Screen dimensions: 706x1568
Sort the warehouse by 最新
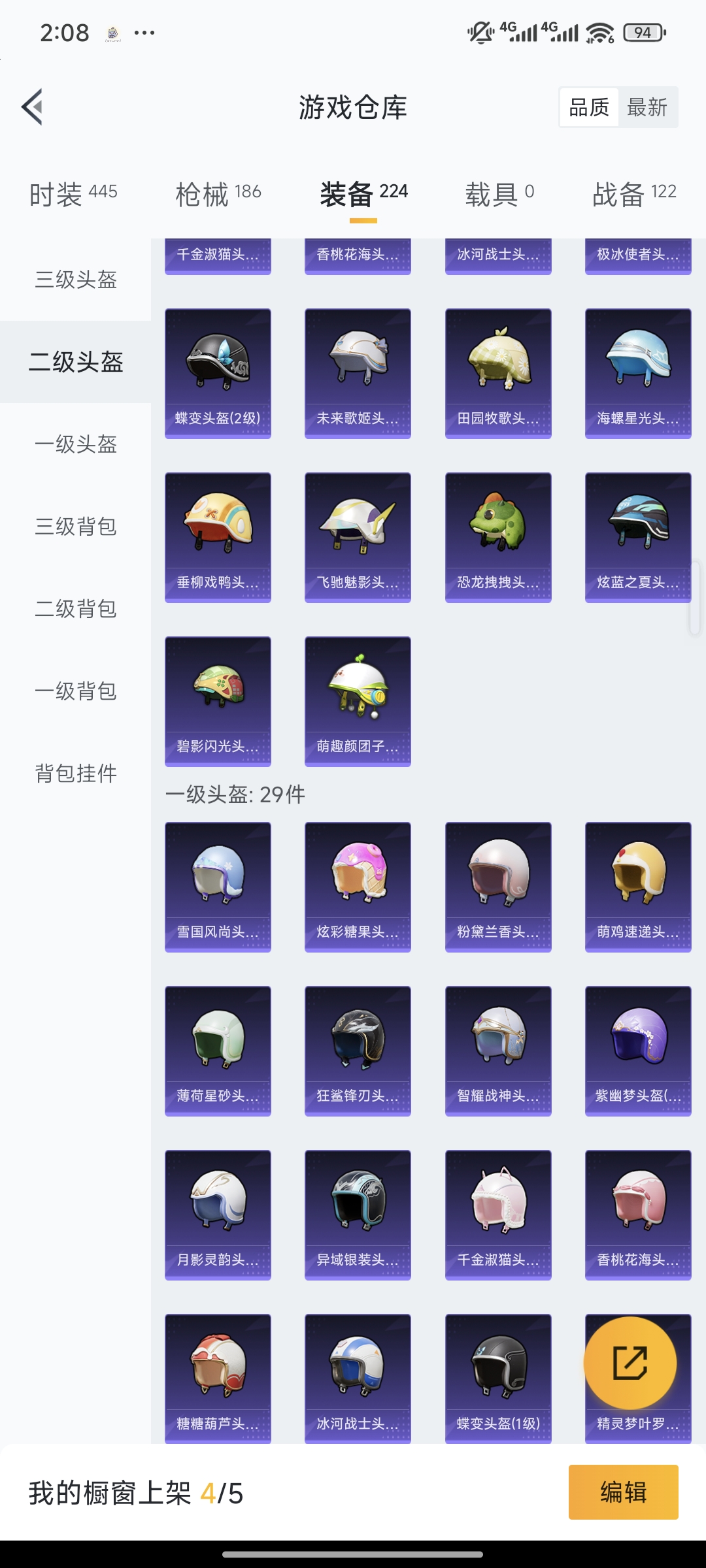tap(647, 107)
